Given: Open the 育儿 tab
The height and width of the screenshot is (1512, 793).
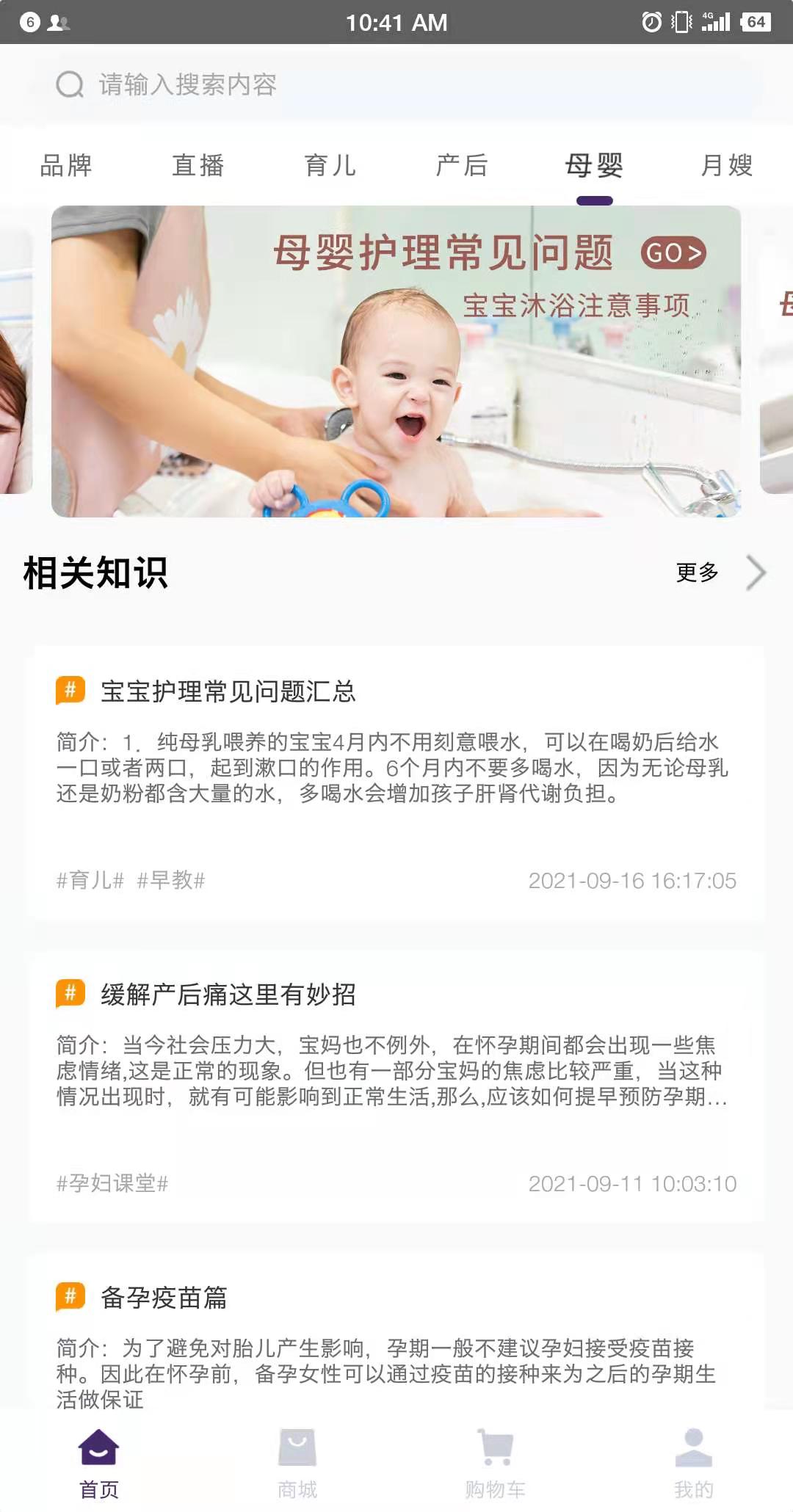Looking at the screenshot, I should pyautogui.click(x=330, y=166).
